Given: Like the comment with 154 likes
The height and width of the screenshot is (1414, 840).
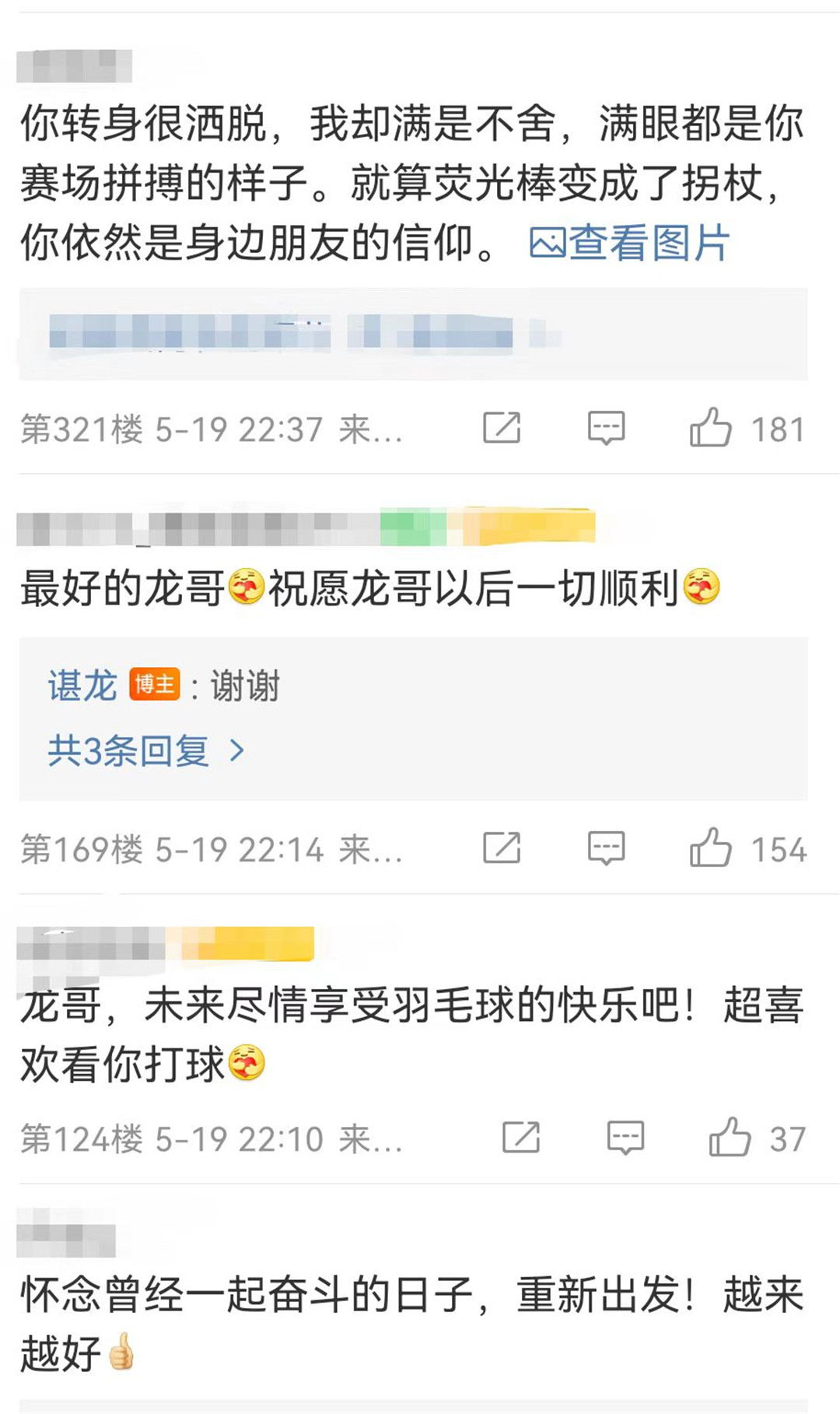Looking at the screenshot, I should point(711,848).
